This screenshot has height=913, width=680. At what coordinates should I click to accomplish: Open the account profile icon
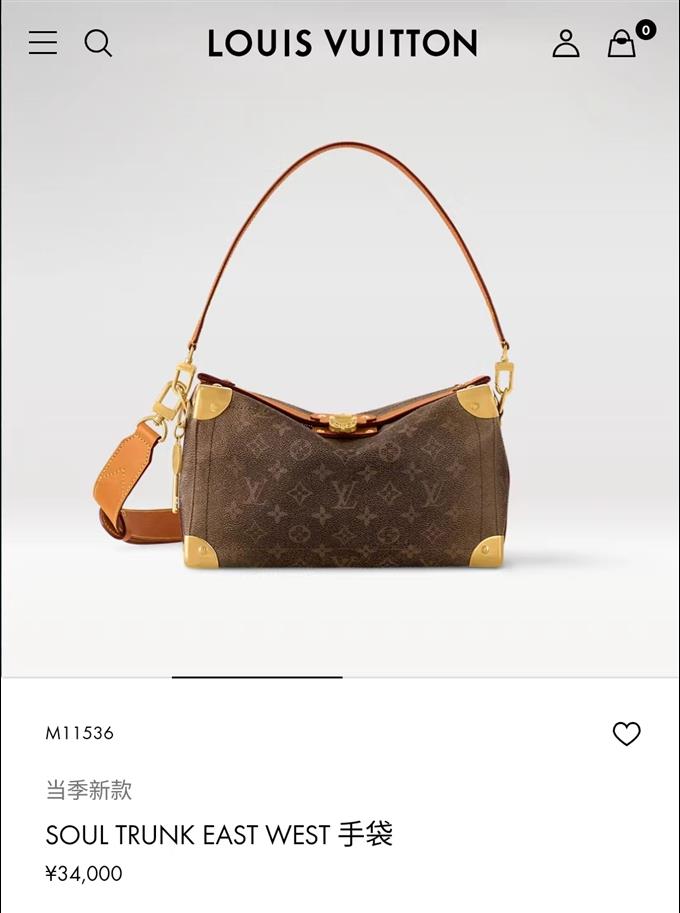pos(566,43)
